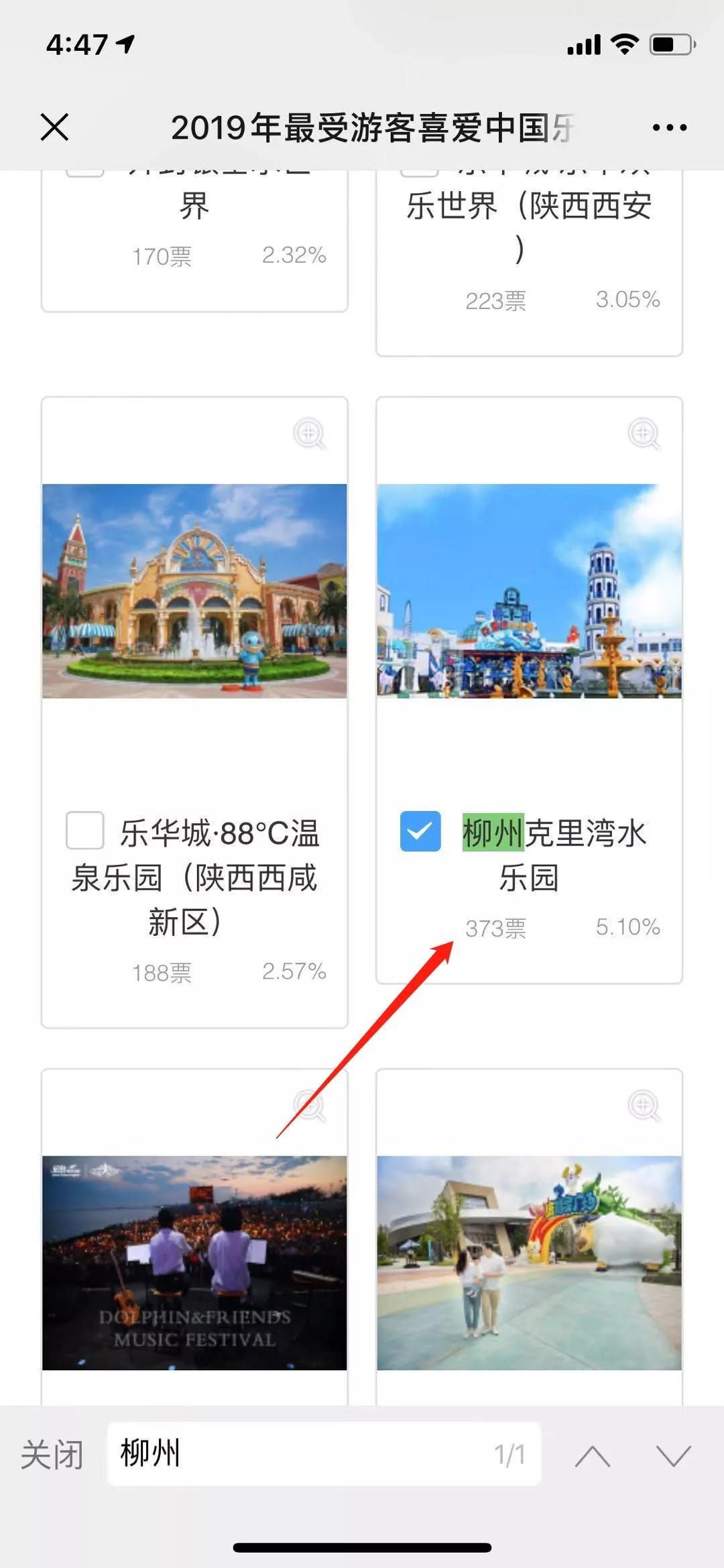Open the photo of the couple at the park entrance
Screen dimensions: 724x1568
pyautogui.click(x=529, y=1262)
